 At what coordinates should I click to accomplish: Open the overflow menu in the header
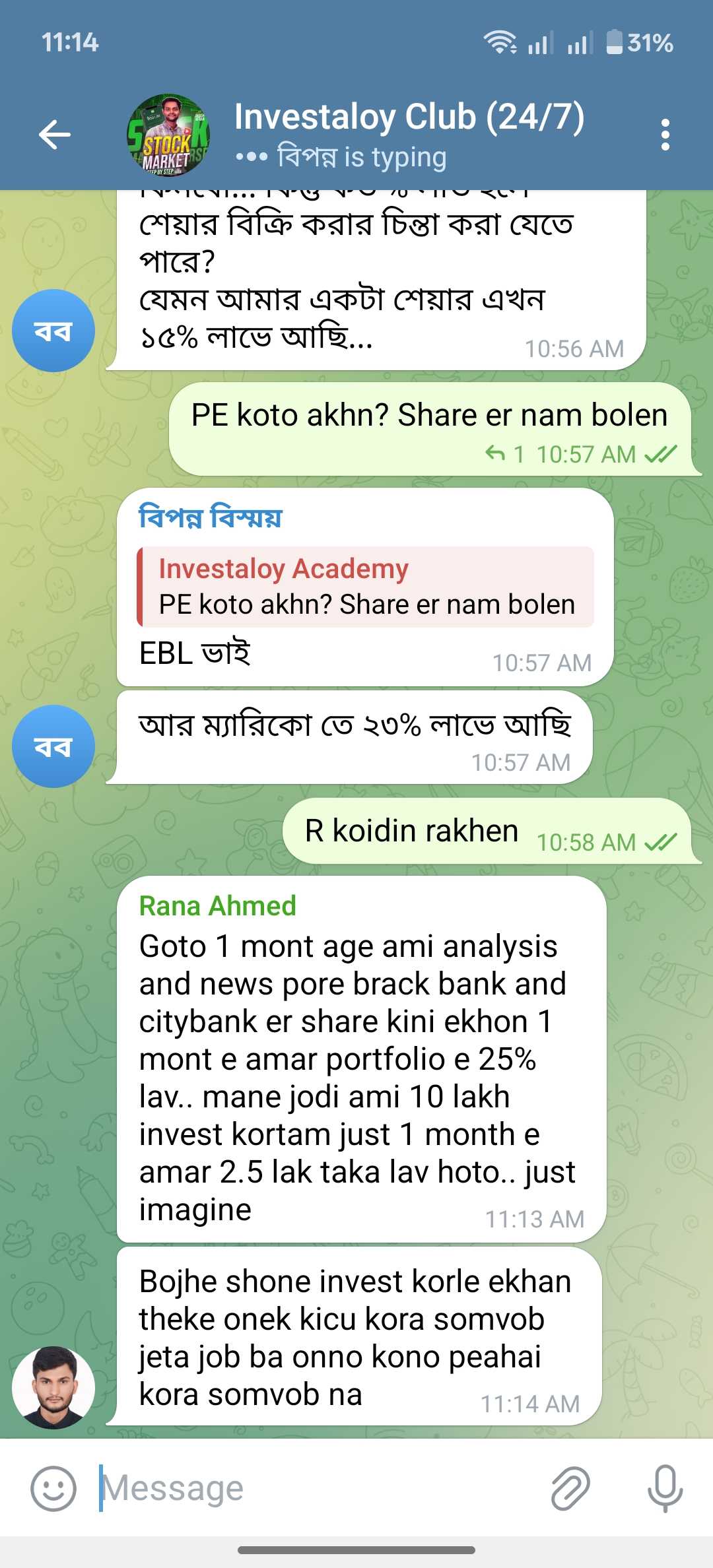pos(665,135)
